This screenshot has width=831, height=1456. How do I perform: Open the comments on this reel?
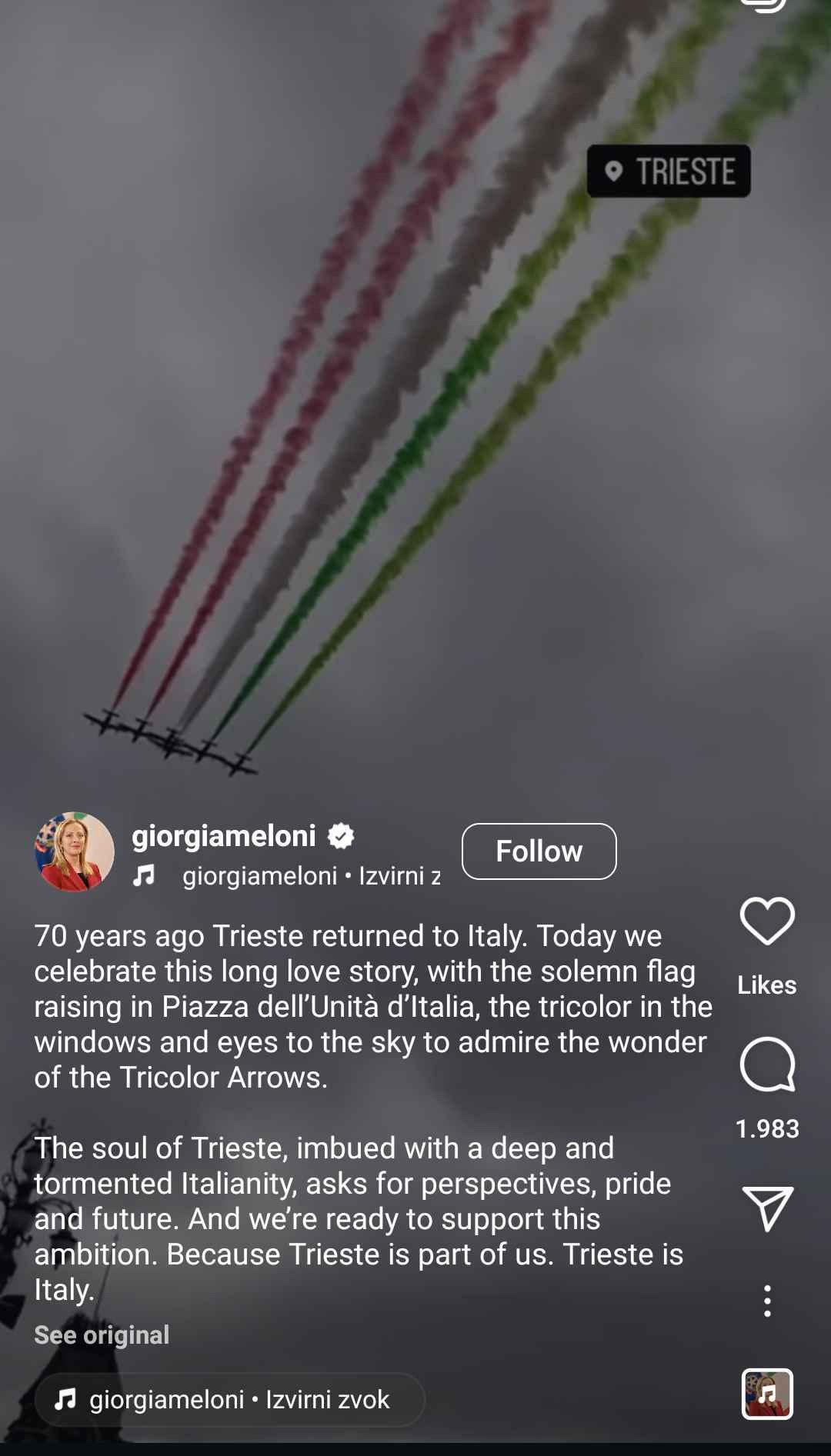pos(767,1065)
